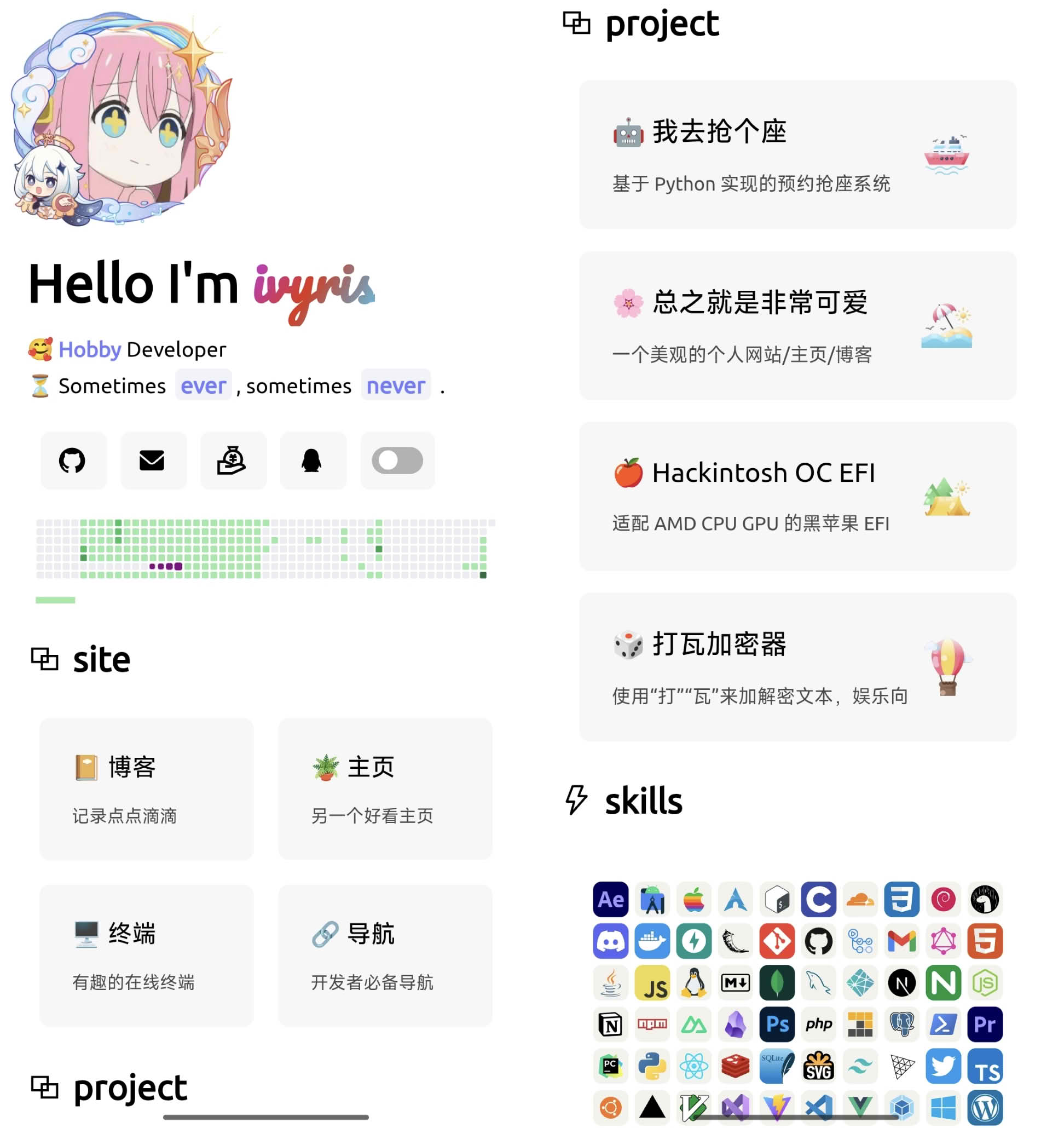This screenshot has width=1064, height=1128.
Task: Open the GitHub profile icon
Action: [x=73, y=461]
